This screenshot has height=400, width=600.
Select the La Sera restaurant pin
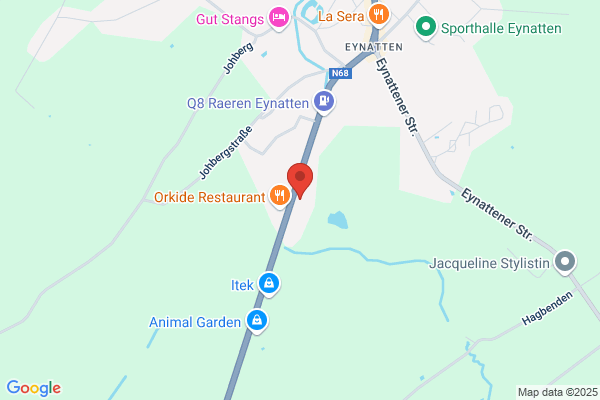pyautogui.click(x=378, y=16)
